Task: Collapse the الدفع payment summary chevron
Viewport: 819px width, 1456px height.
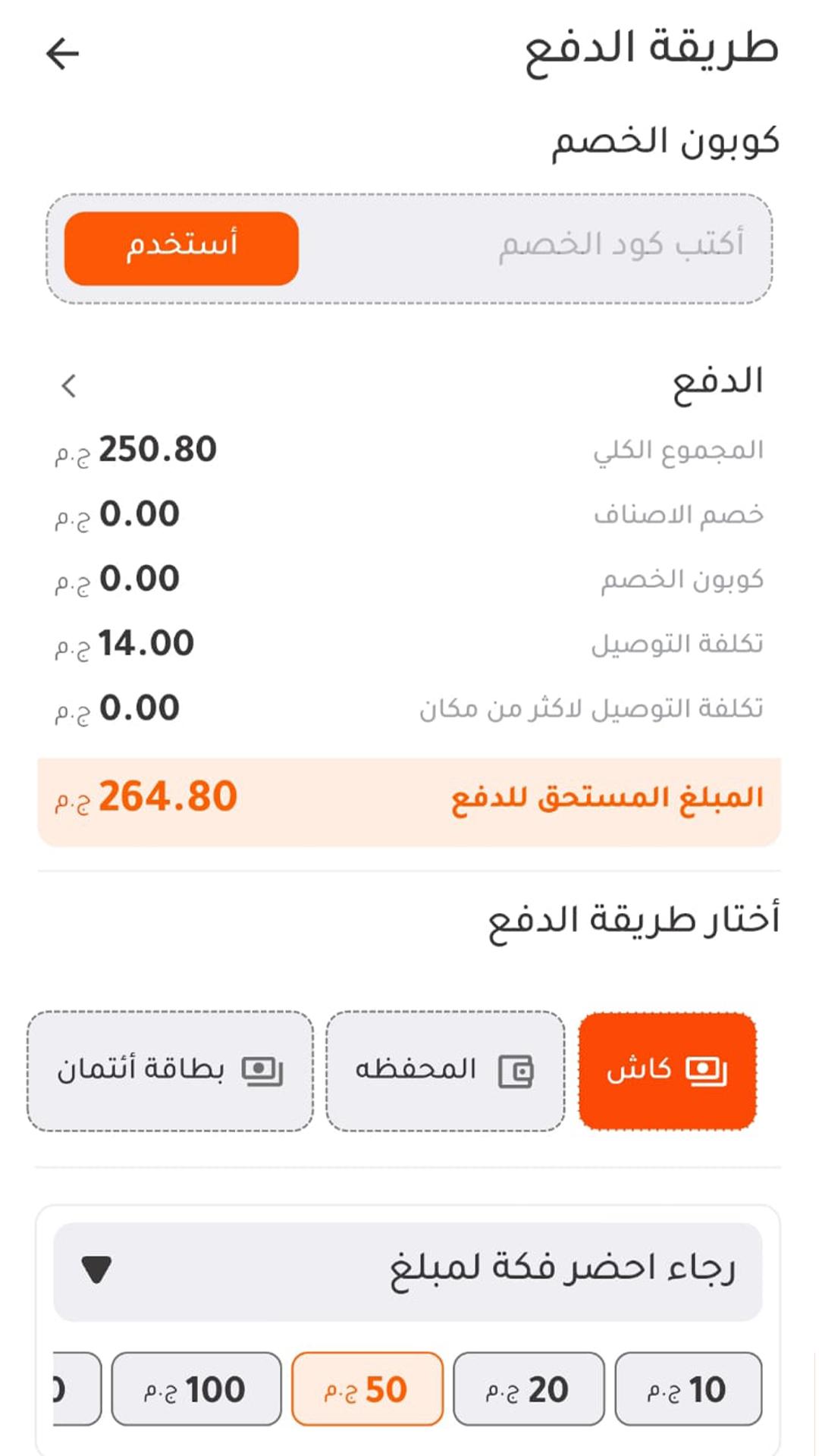Action: click(69, 386)
